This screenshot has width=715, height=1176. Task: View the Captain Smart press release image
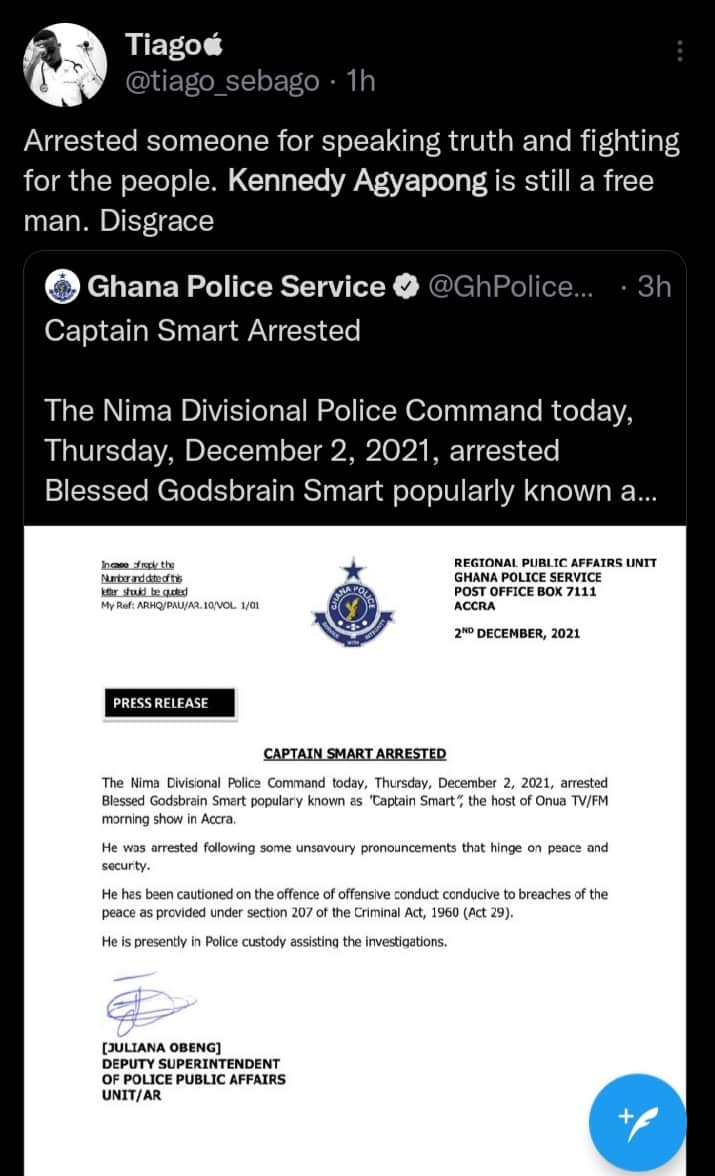point(355,850)
